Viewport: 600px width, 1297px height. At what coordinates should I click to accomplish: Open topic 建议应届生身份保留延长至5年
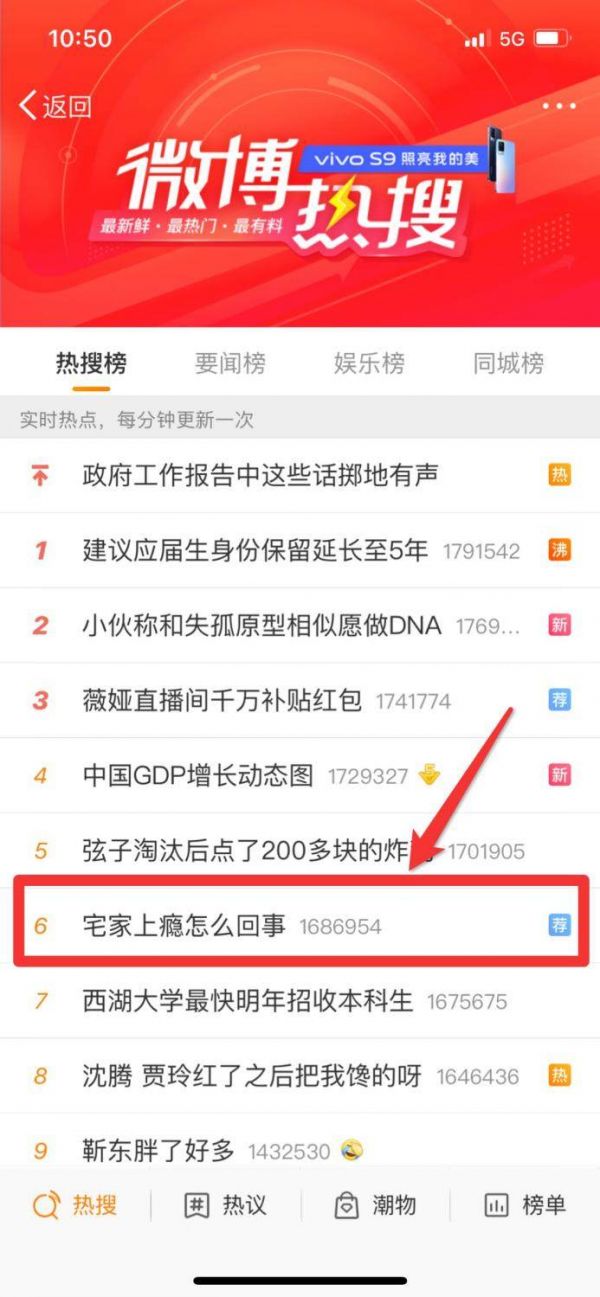255,550
